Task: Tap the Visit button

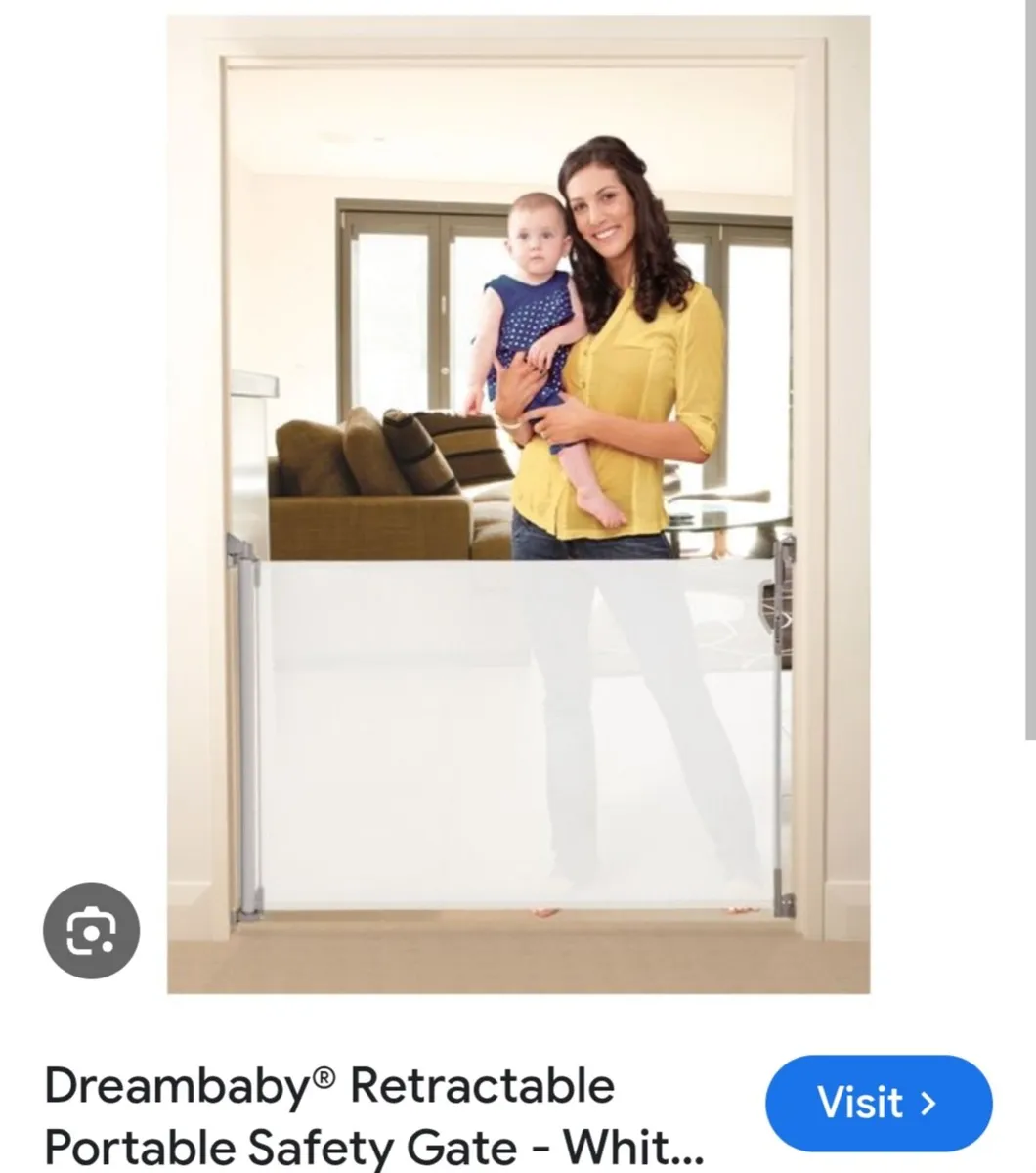Action: pos(878,1103)
